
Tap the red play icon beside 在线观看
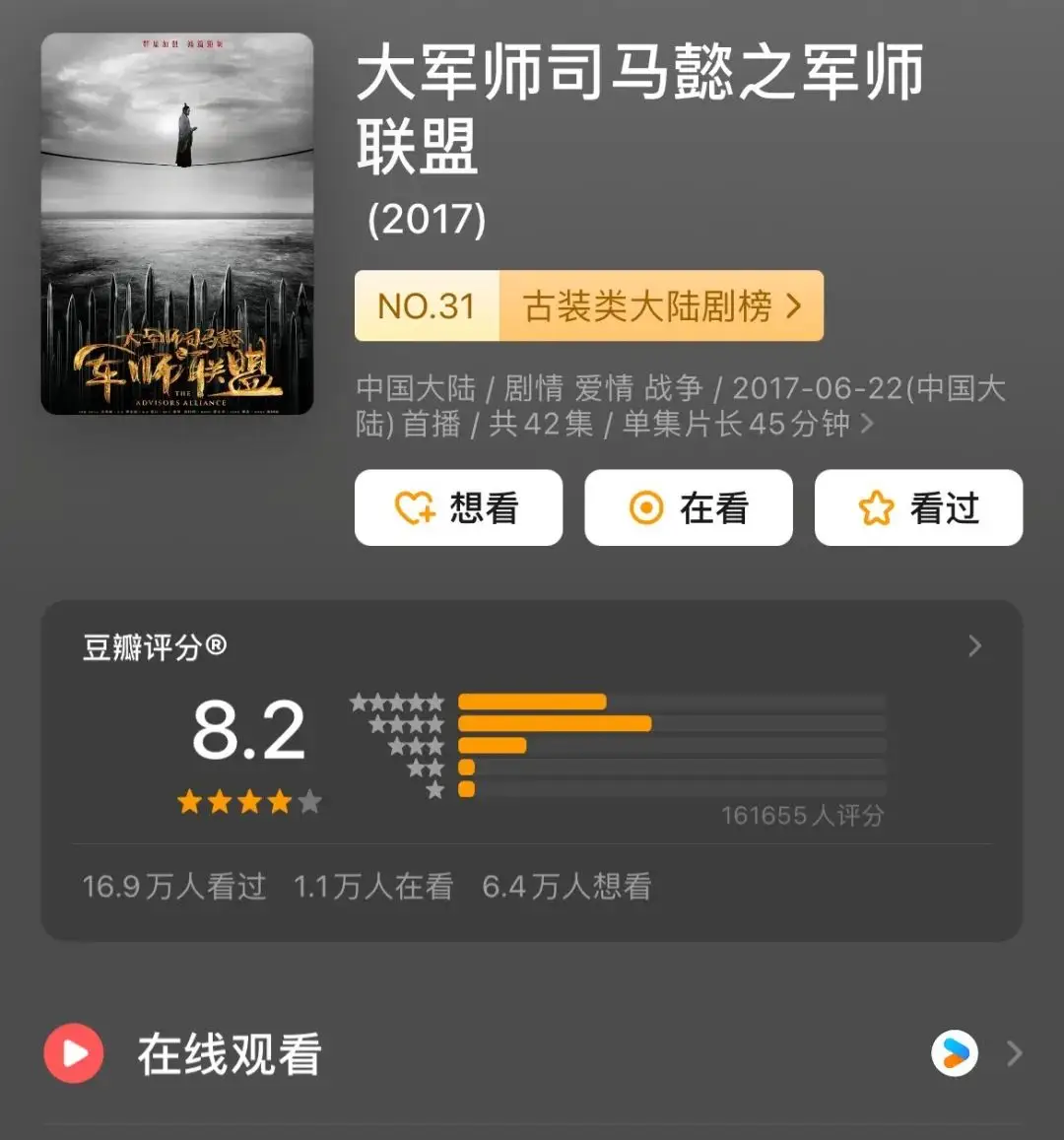[72, 1053]
